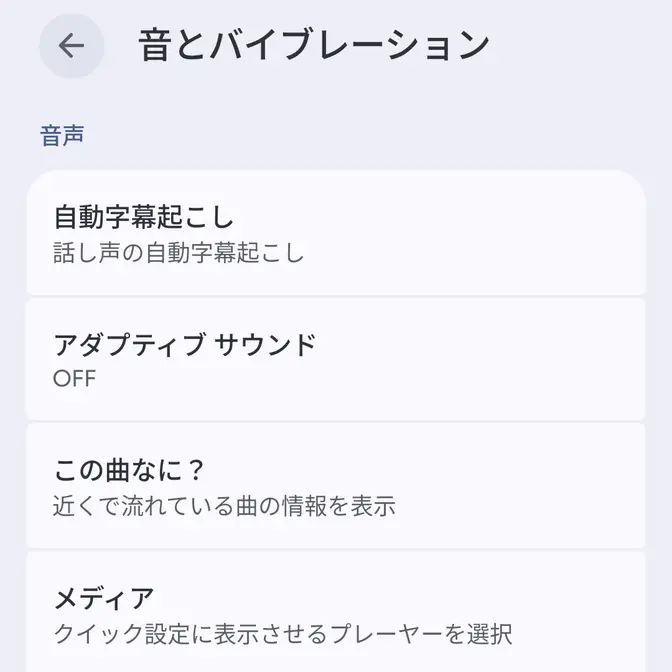Screen dimensions: 672x672
Task: Open 自動字幕起こし settings
Action: [336, 233]
